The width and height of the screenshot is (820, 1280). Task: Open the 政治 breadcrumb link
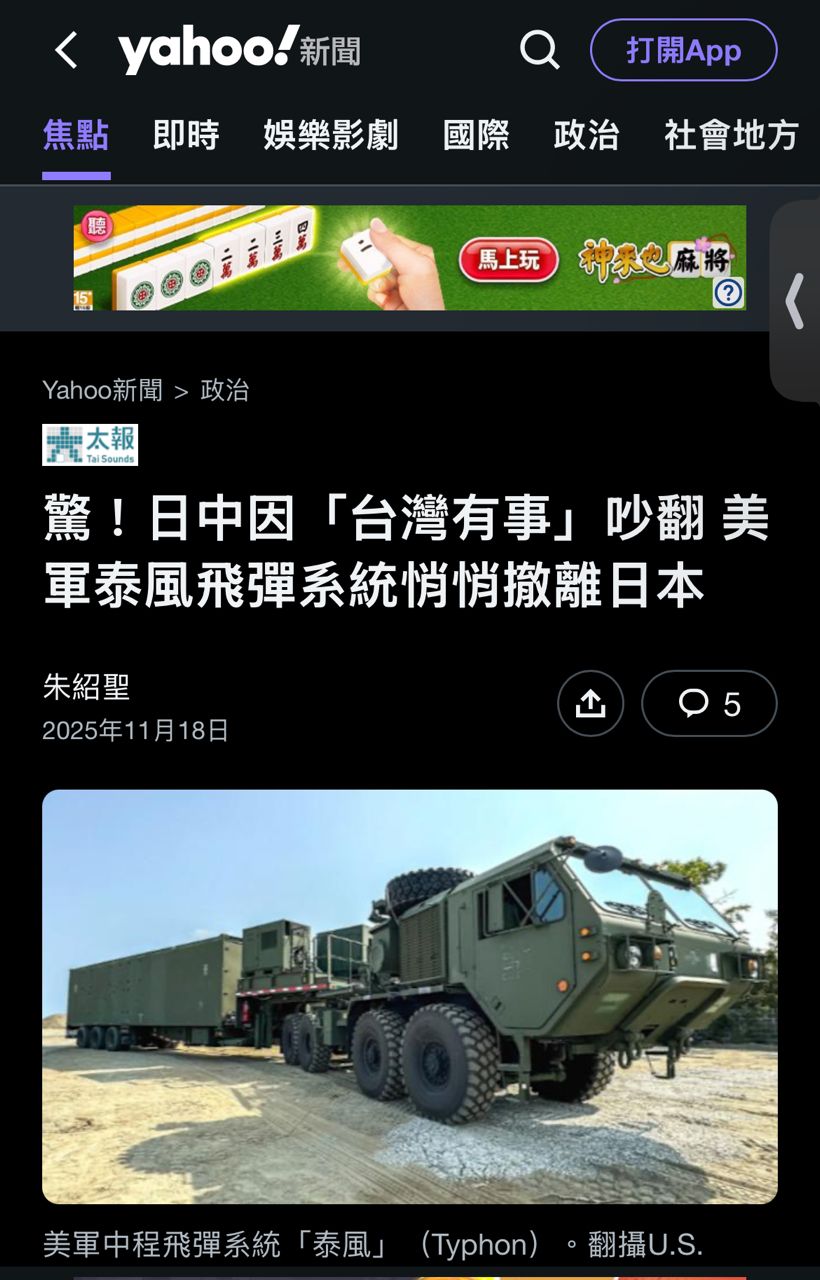pos(225,390)
